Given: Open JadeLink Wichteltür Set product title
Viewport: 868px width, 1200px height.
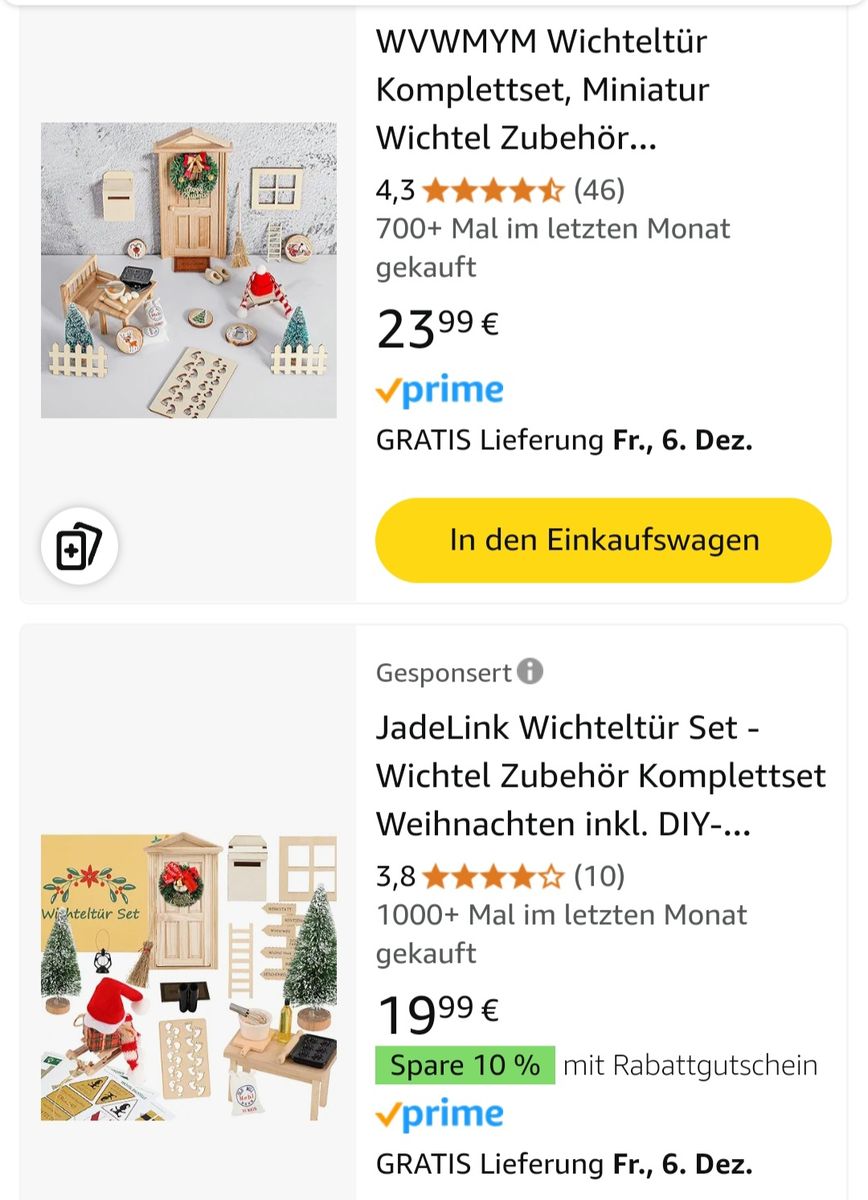Looking at the screenshot, I should 600,776.
